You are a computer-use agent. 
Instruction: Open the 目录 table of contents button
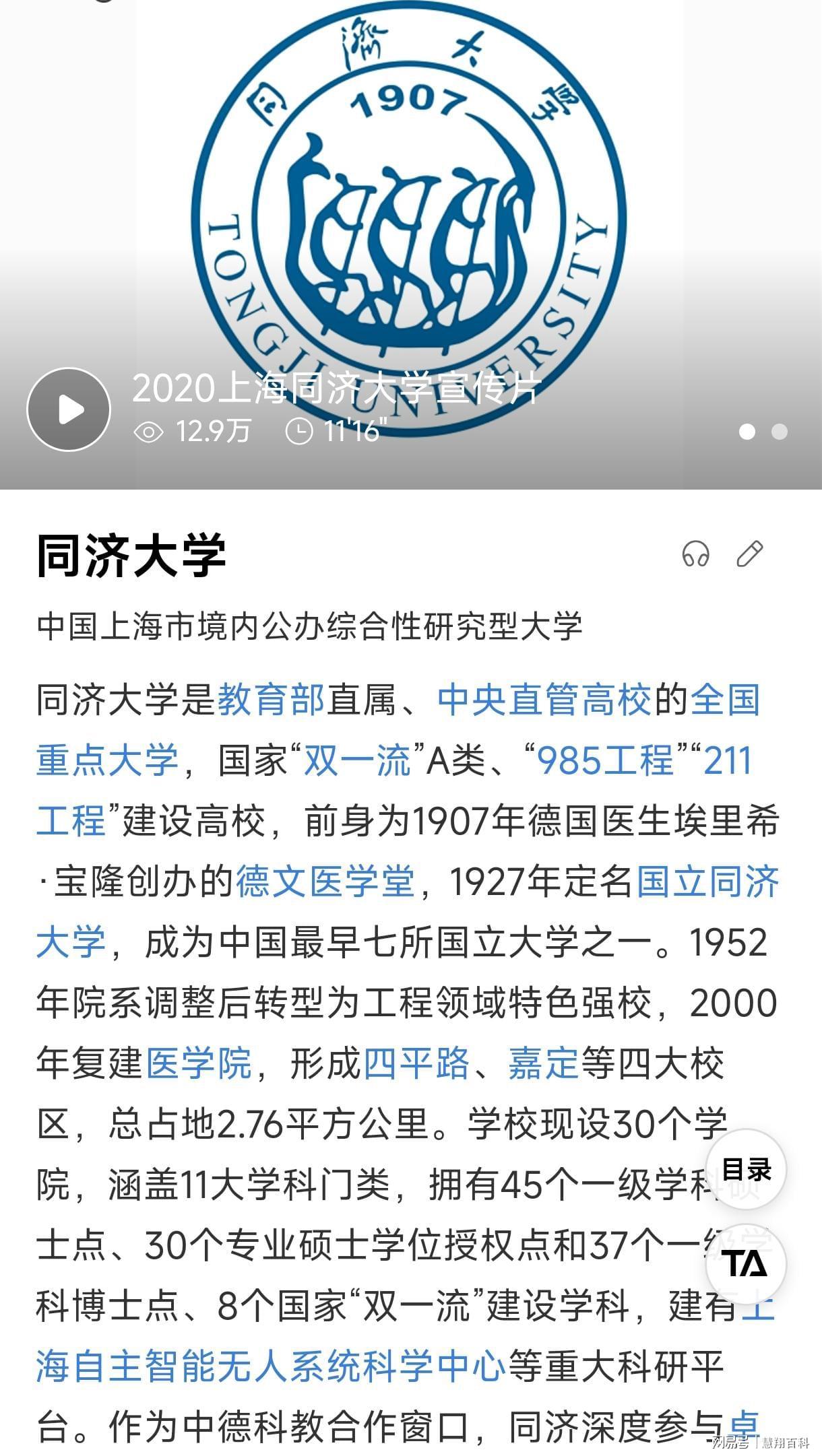click(746, 1170)
